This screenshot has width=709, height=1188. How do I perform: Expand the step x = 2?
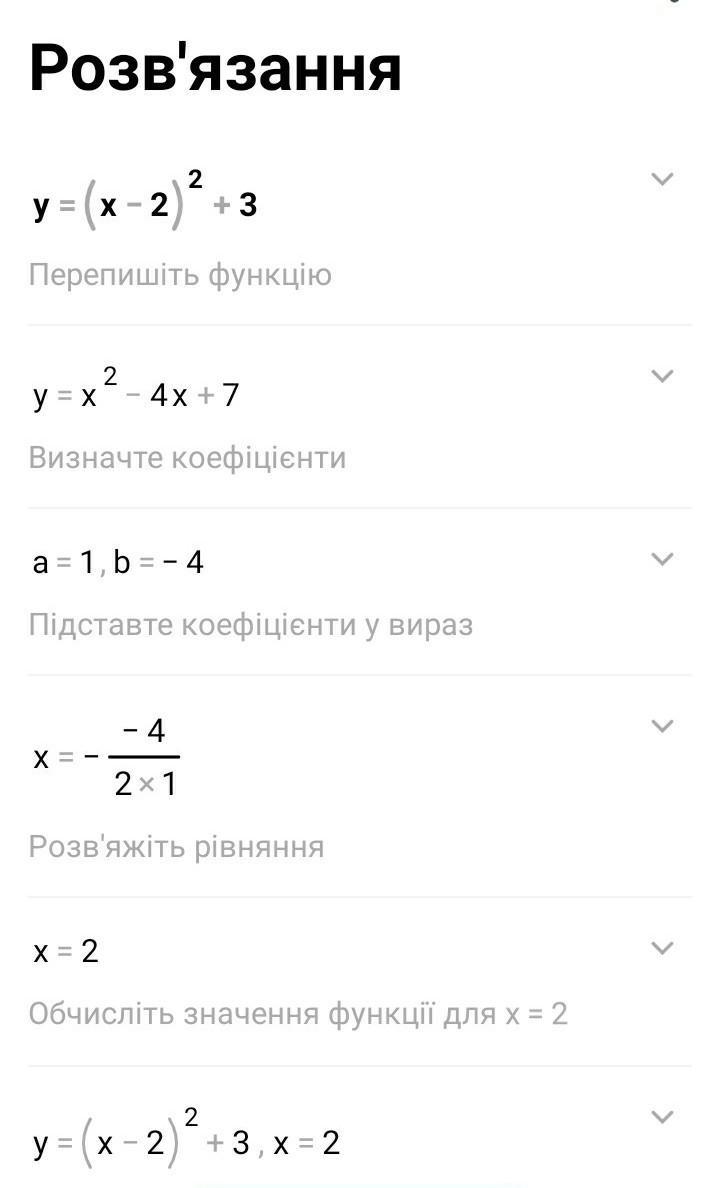coord(662,949)
